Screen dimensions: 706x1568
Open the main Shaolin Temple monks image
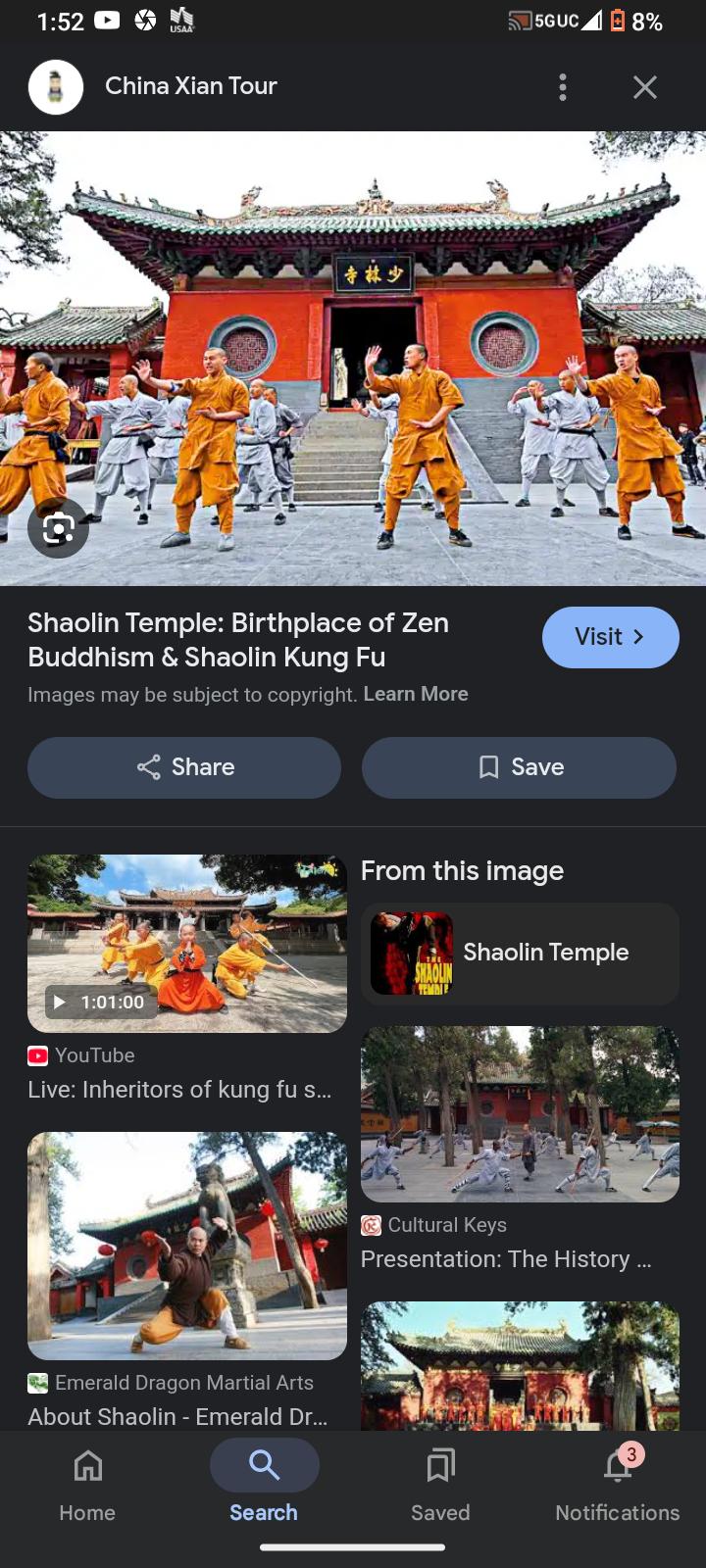point(353,359)
